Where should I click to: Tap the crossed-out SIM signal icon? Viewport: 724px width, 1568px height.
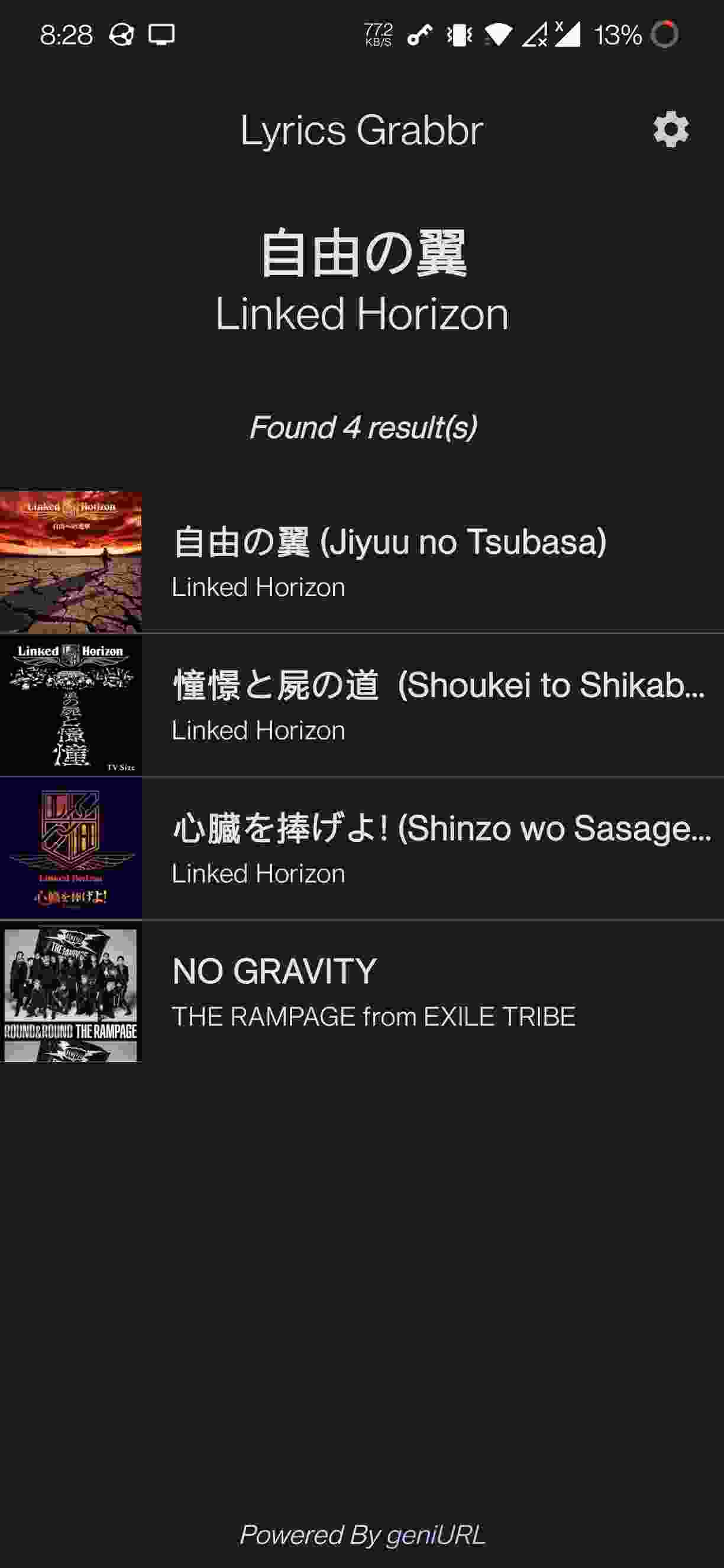[536, 35]
